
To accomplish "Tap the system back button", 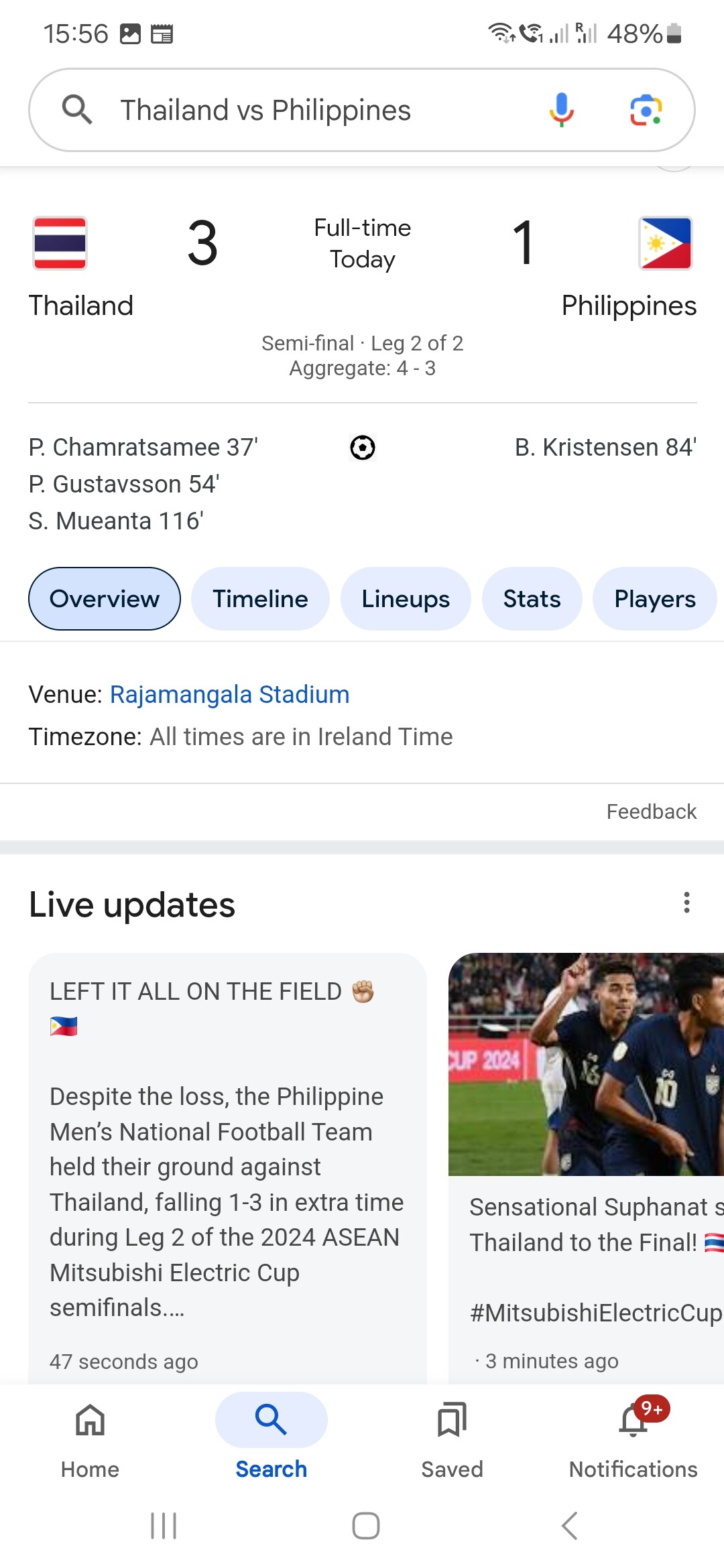I will tap(569, 1526).
